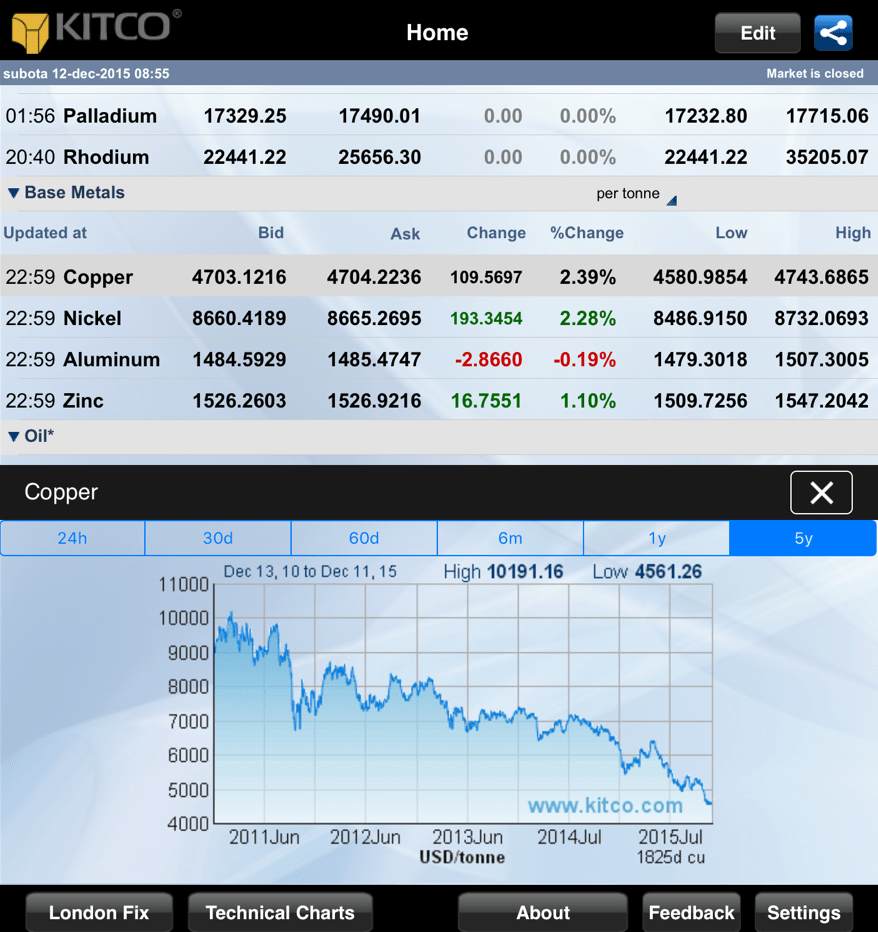Collapse the Base Metals section
Viewport: 878px width, 932px height.
pyautogui.click(x=66, y=193)
